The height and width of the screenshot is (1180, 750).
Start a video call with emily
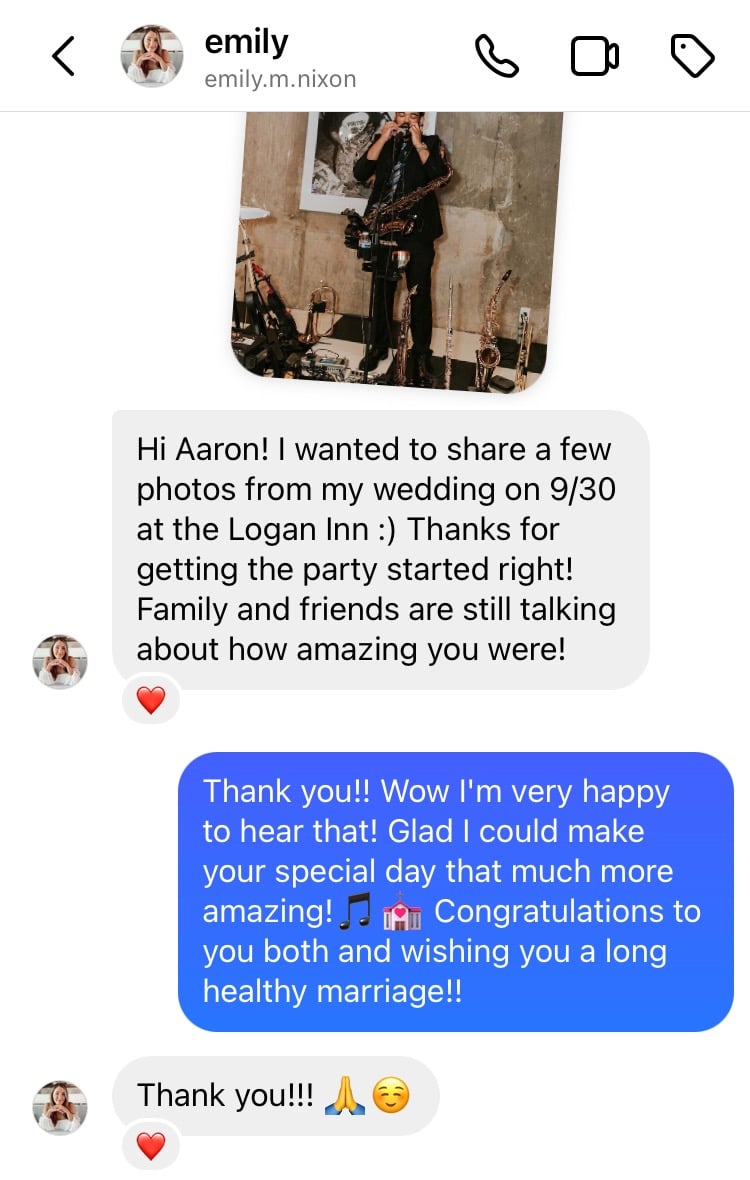tap(594, 56)
